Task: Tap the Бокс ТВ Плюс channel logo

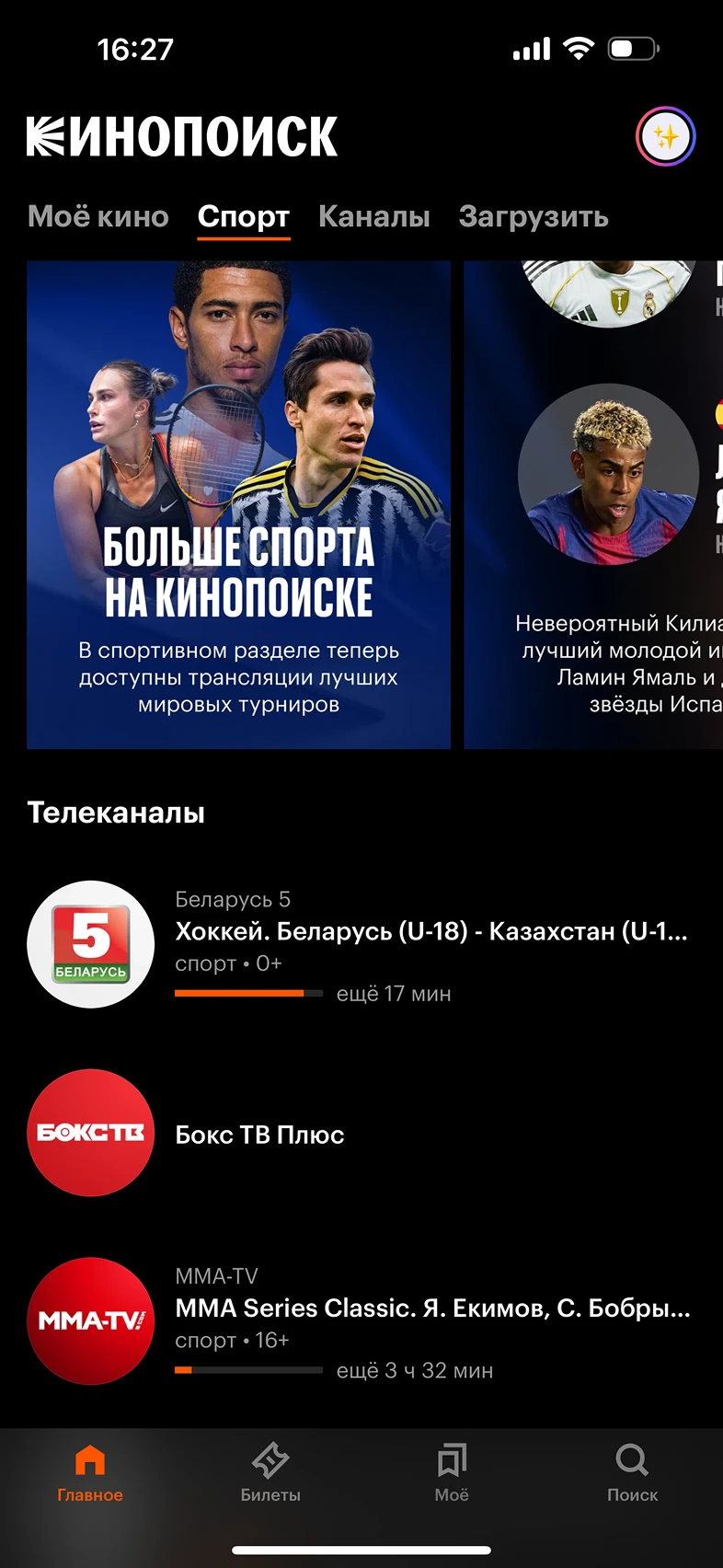Action: 90,1134
